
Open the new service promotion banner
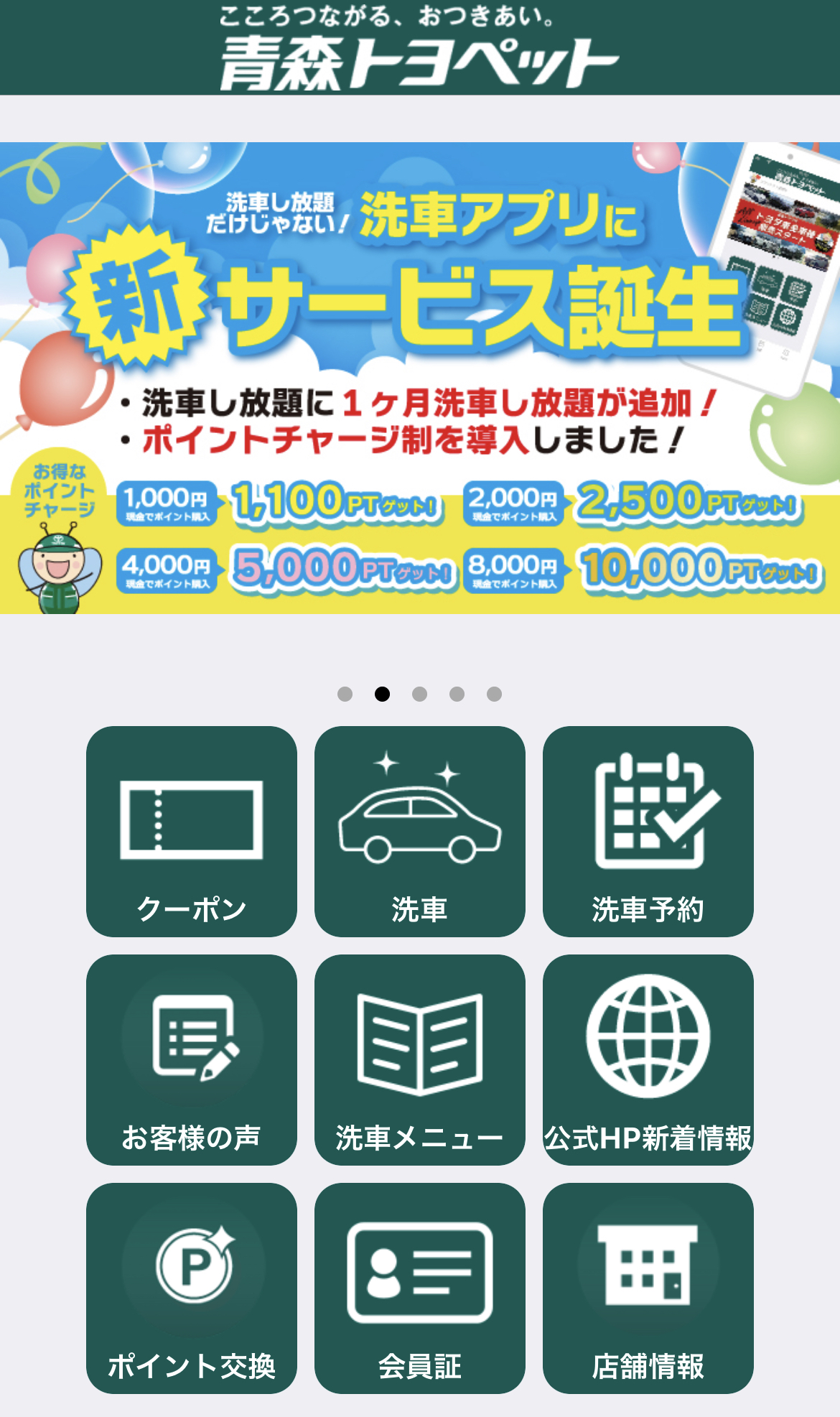(419, 378)
